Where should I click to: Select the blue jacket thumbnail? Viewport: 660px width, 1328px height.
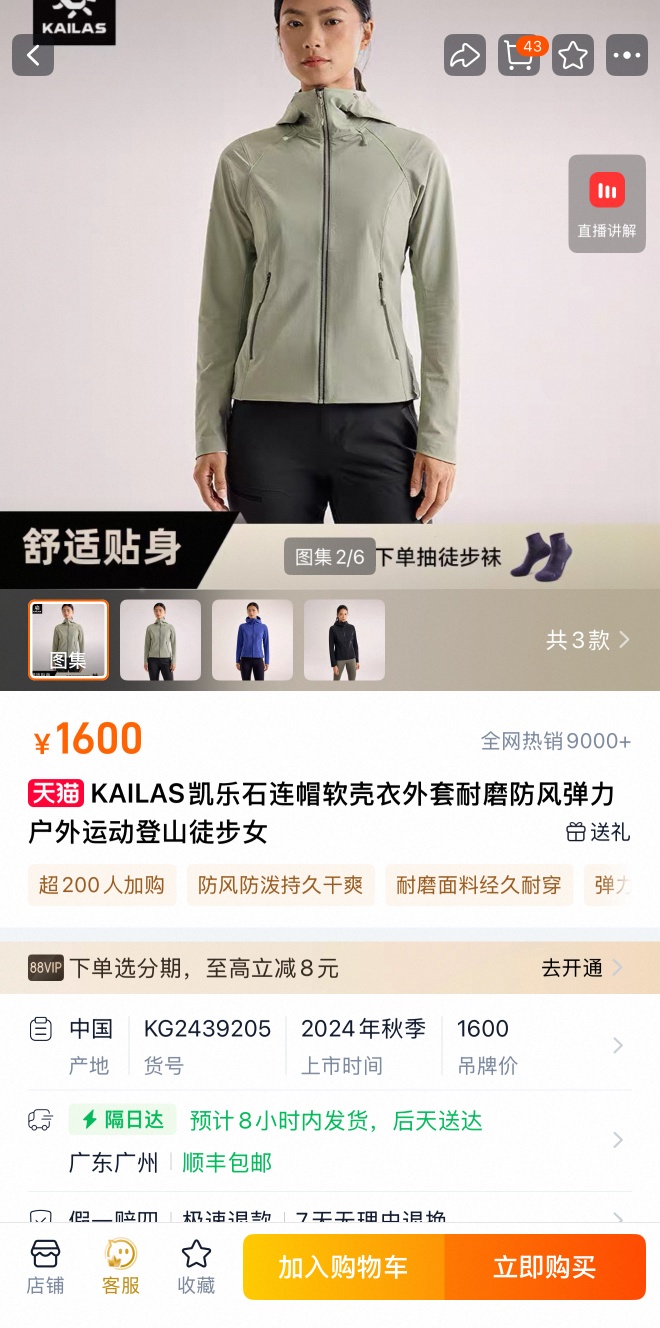[x=252, y=640]
